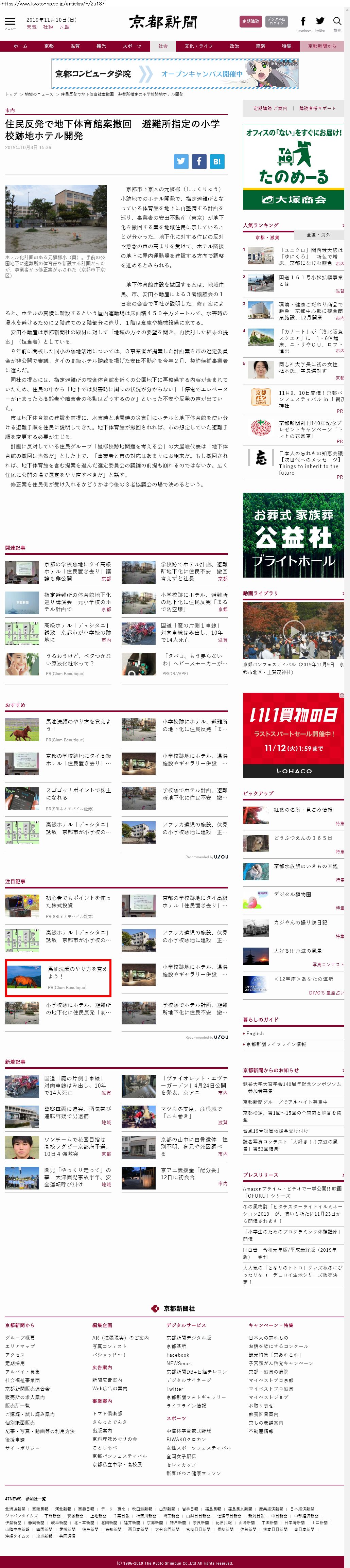Screen dimensions: 350x1568
Task: Open the スポーツ section tab
Action: [x=132, y=46]
